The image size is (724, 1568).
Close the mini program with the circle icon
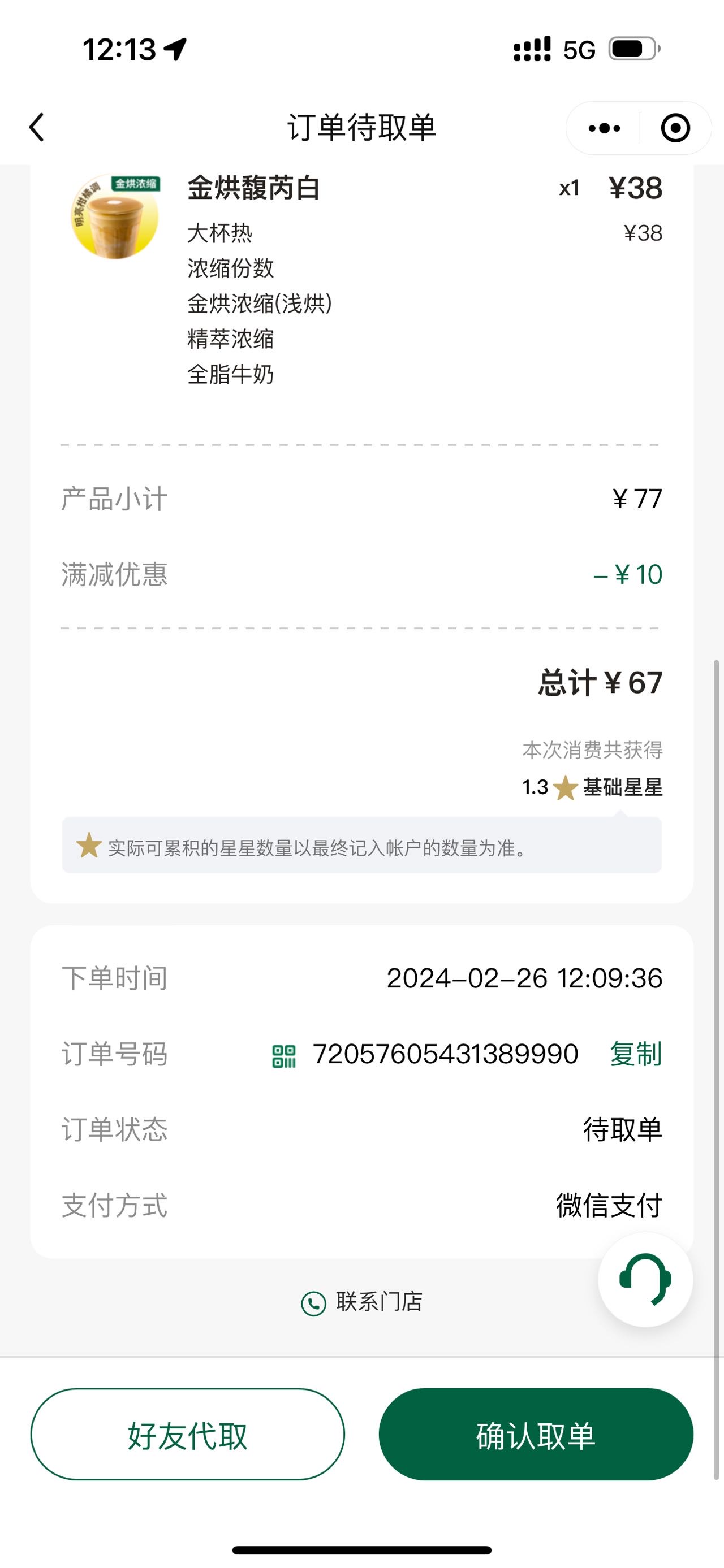point(675,128)
